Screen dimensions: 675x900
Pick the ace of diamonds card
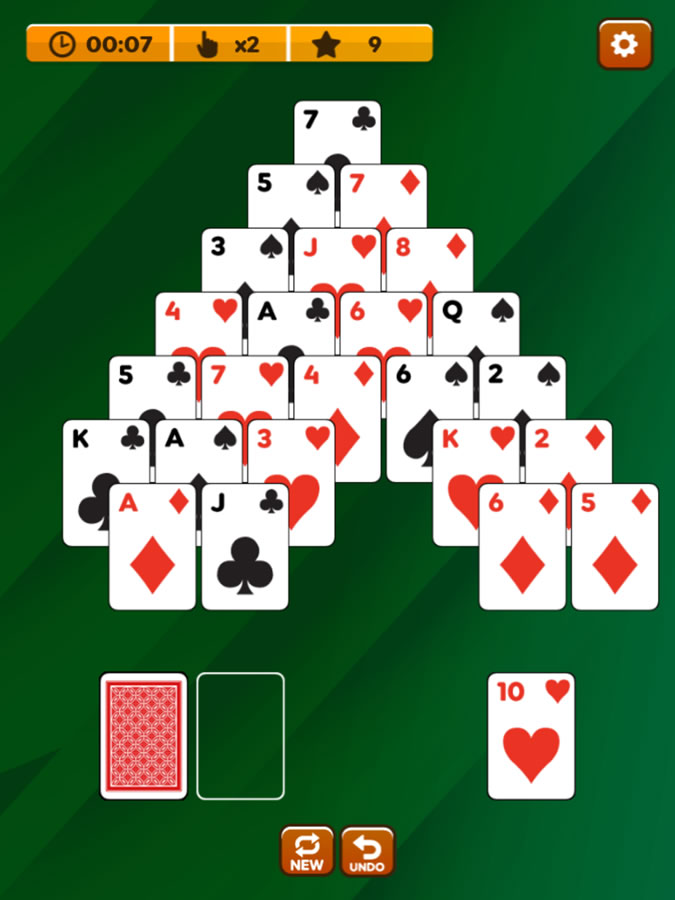(x=152, y=550)
